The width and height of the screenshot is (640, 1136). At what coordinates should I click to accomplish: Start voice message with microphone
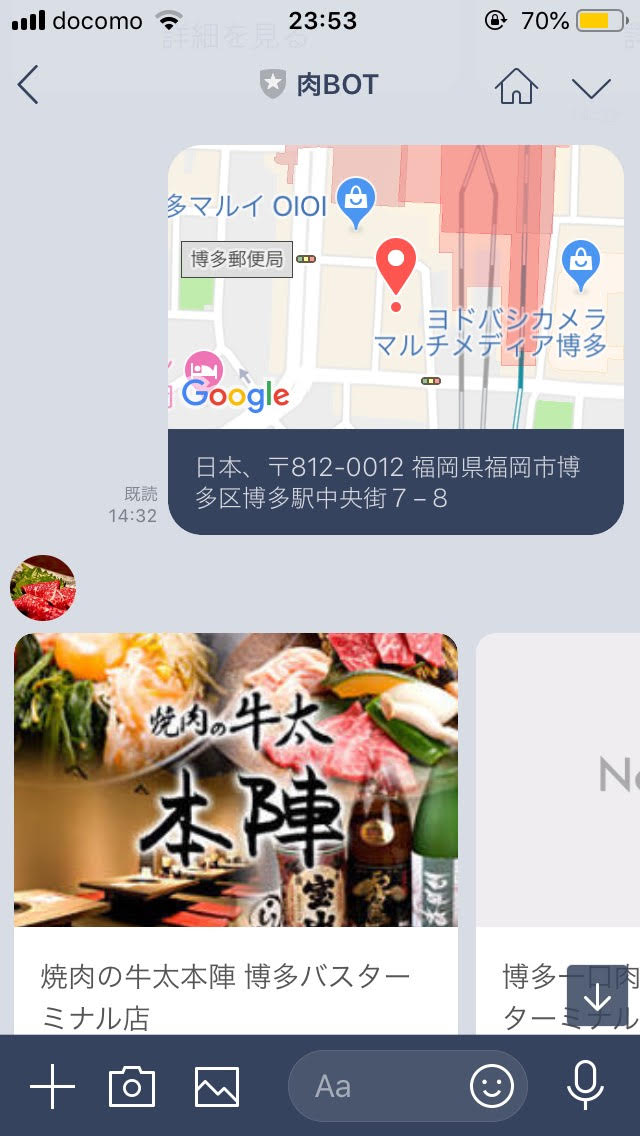coord(585,1086)
